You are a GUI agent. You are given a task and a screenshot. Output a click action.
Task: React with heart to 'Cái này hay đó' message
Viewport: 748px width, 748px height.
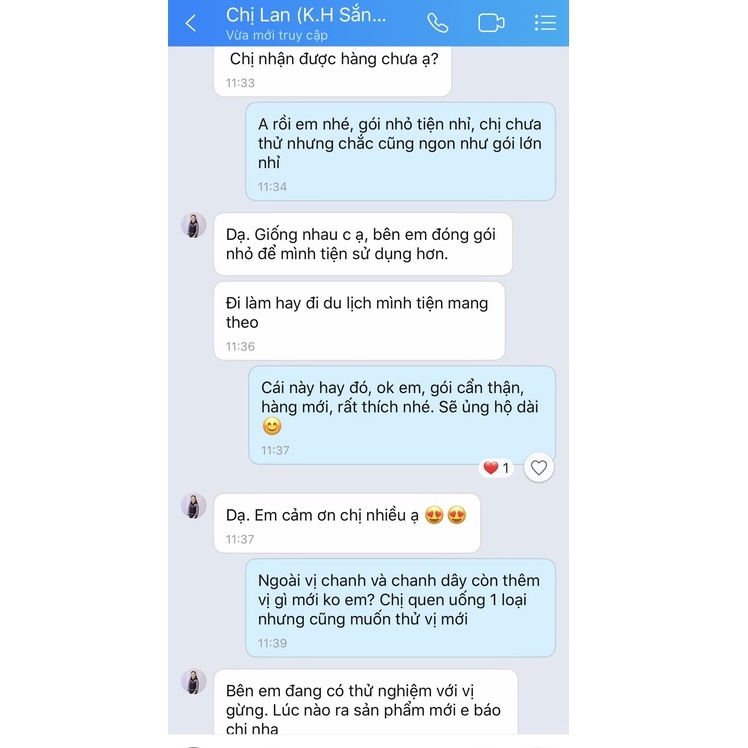click(539, 467)
